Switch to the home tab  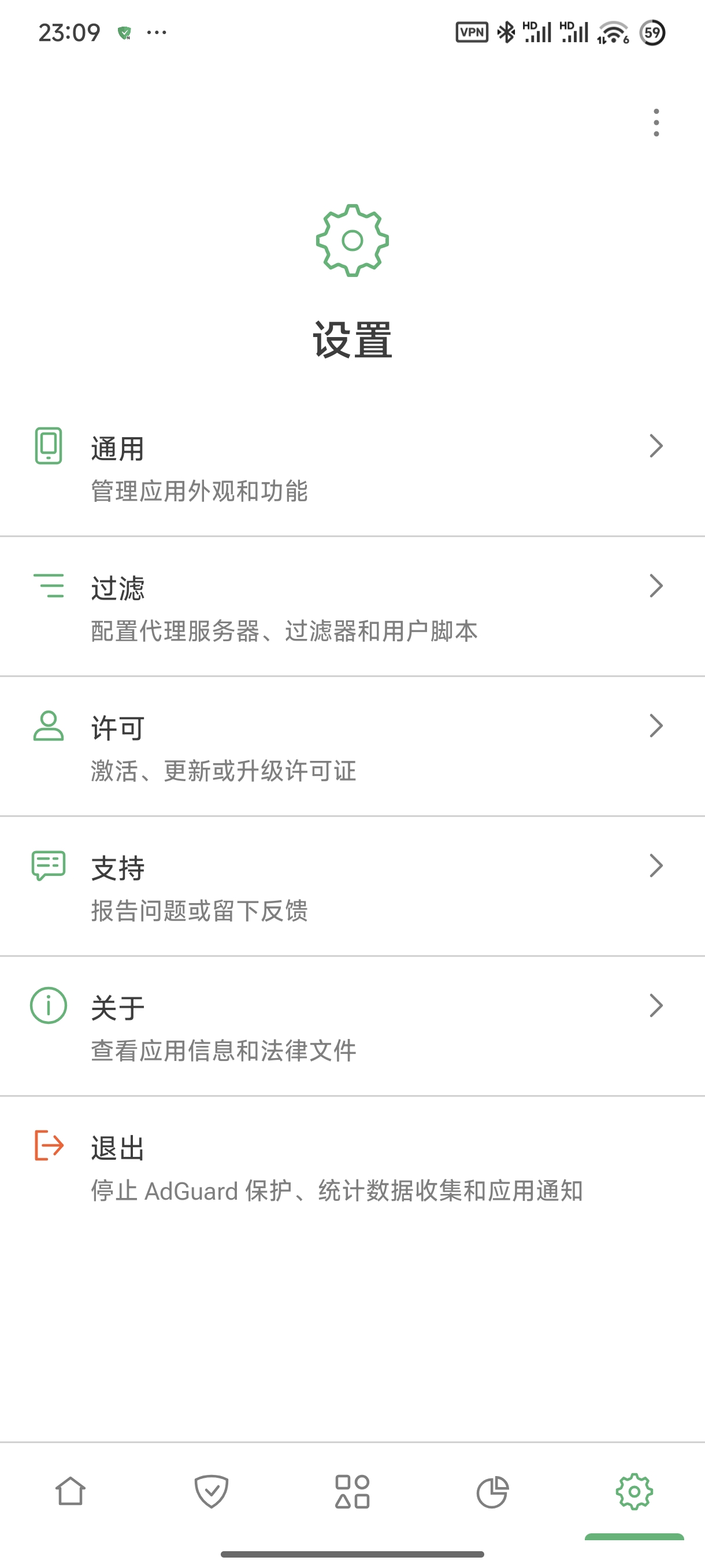[70, 1491]
